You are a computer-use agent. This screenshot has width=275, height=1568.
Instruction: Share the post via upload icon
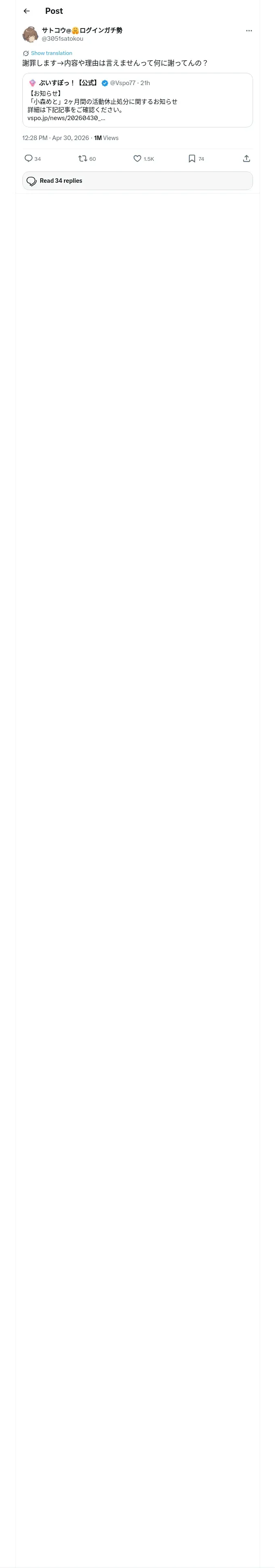point(246,158)
